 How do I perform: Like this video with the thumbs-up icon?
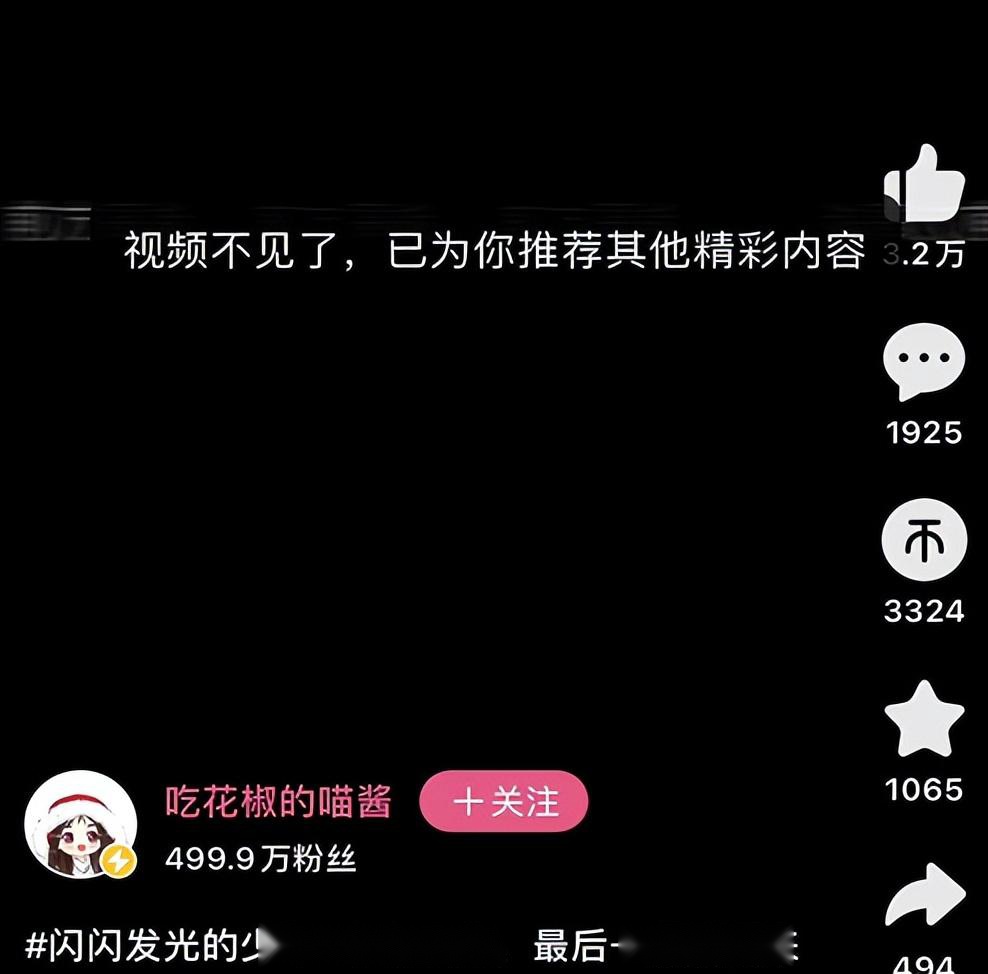tap(924, 186)
